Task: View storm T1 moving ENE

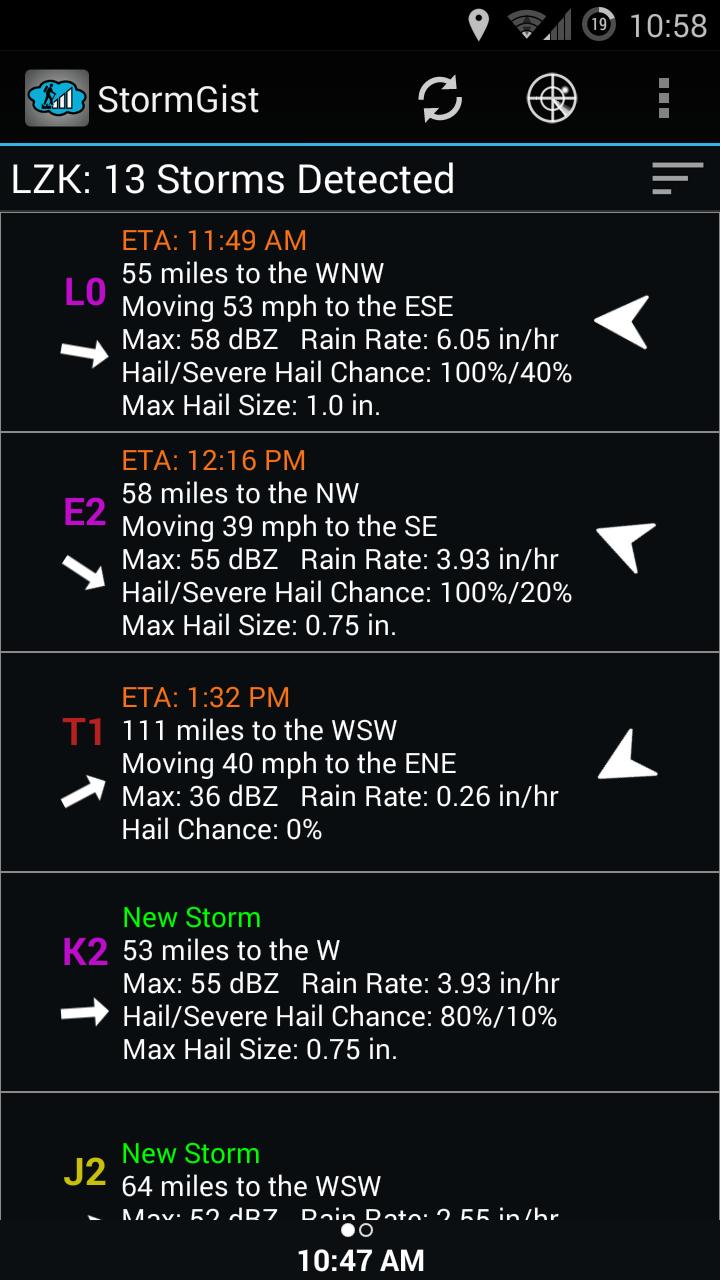Action: [x=360, y=762]
